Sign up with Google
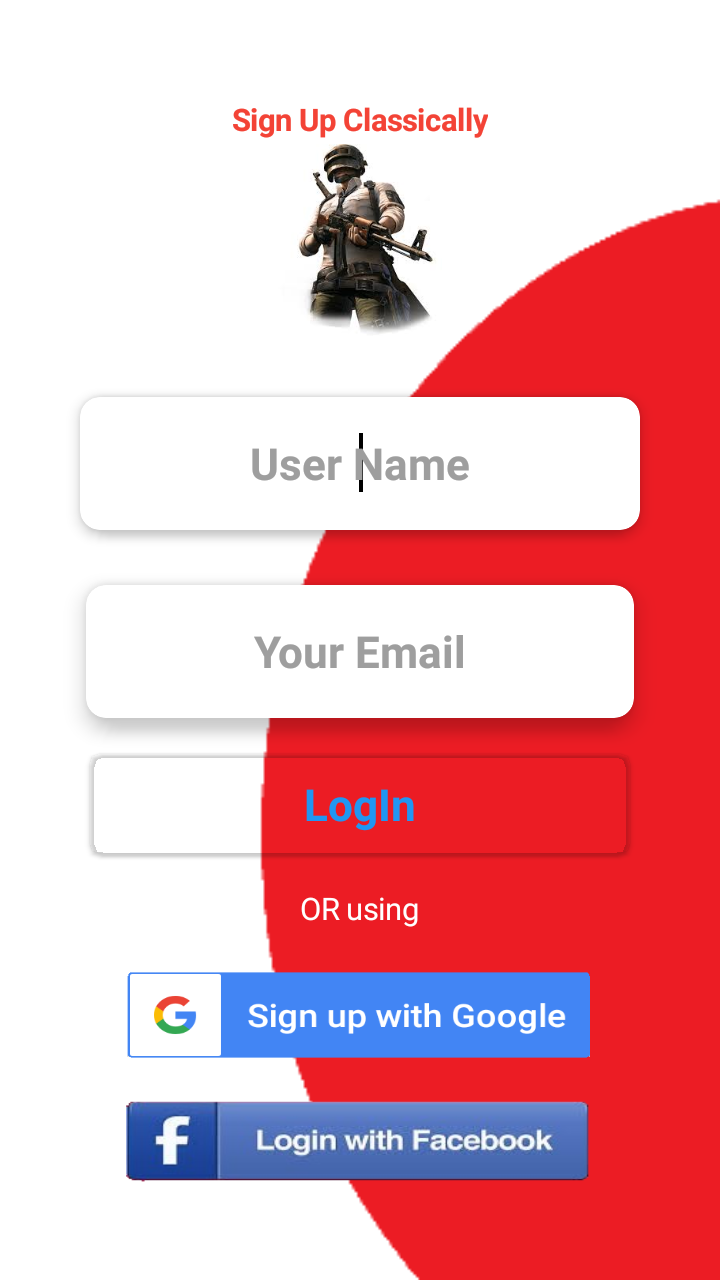Image resolution: width=720 pixels, height=1280 pixels. tap(359, 1015)
